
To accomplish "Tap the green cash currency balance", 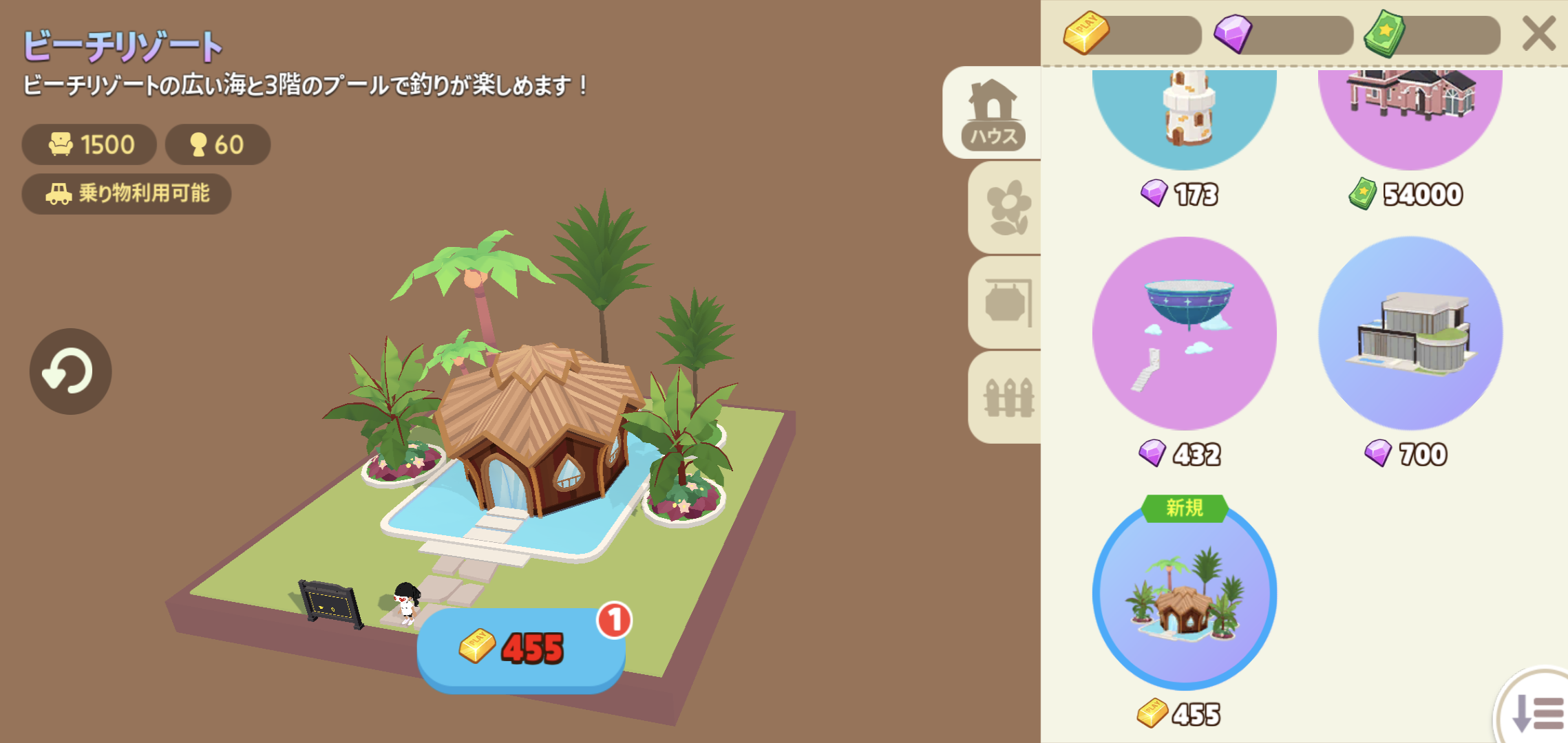I will click(1432, 34).
